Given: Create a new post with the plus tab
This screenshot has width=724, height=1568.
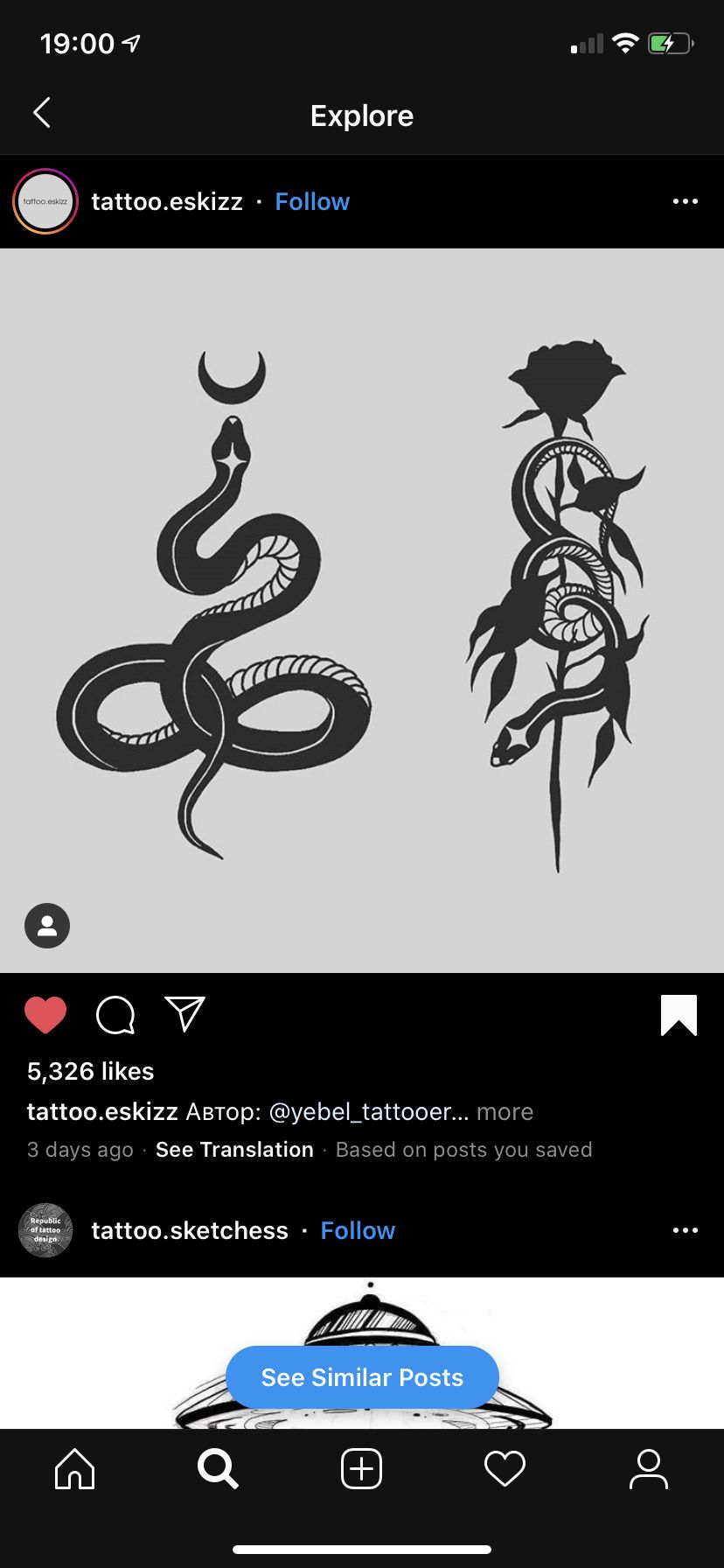Looking at the screenshot, I should click(x=361, y=1468).
